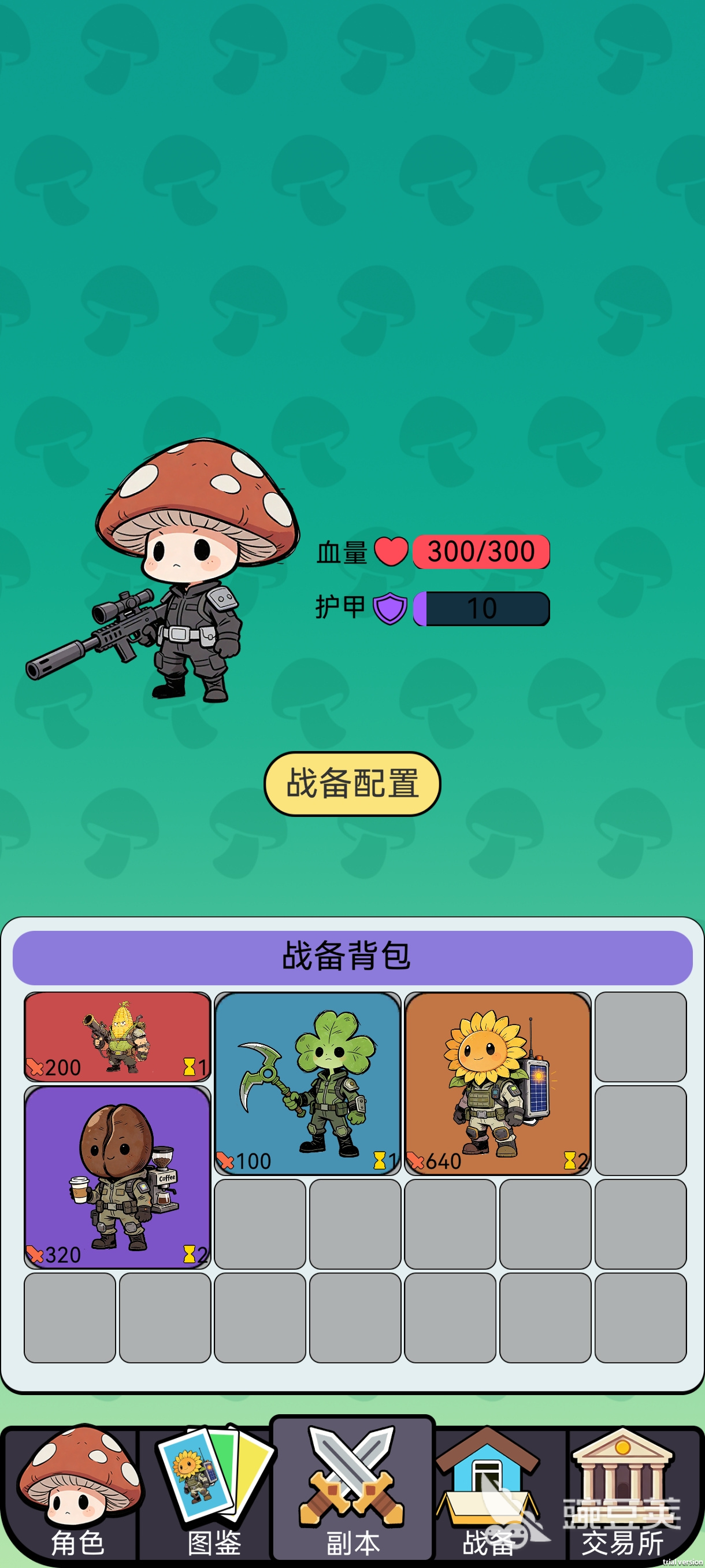The width and height of the screenshot is (705, 1568).
Task: Select the coffee bean soldier card costing 320
Action: (117, 1177)
